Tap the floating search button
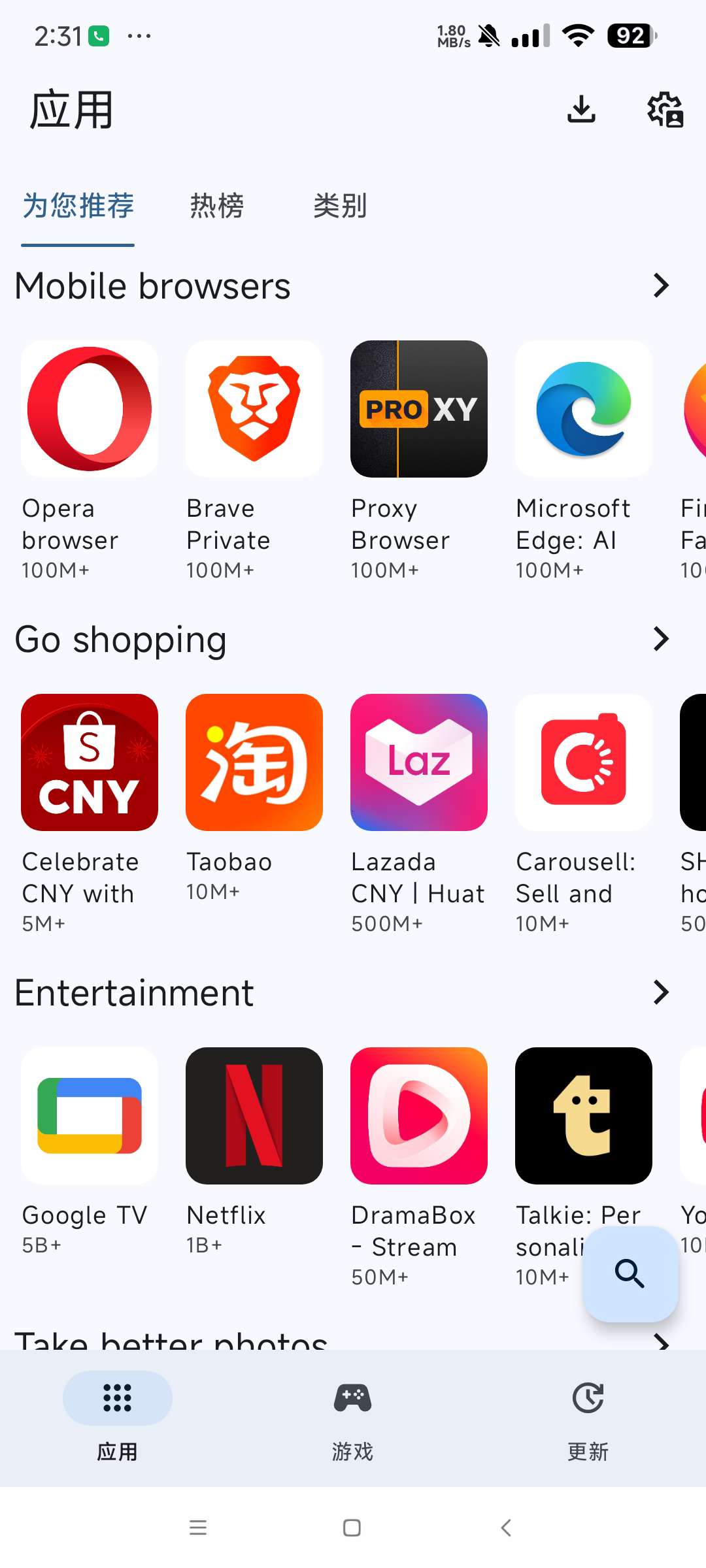 point(630,1273)
